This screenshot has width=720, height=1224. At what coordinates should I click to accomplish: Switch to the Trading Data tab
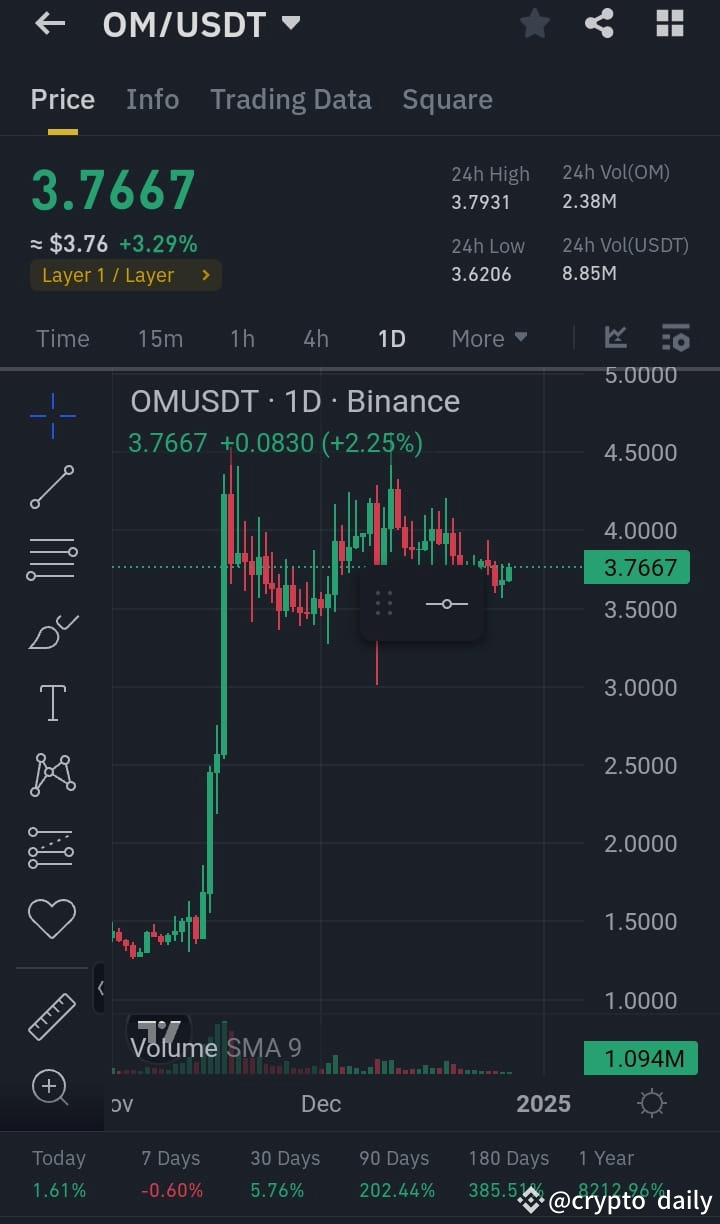291,99
